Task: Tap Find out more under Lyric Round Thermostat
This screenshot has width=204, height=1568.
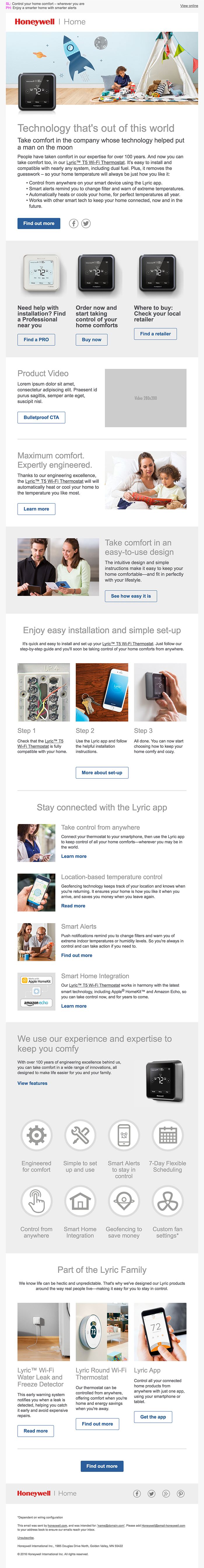Action: [x=97, y=1423]
